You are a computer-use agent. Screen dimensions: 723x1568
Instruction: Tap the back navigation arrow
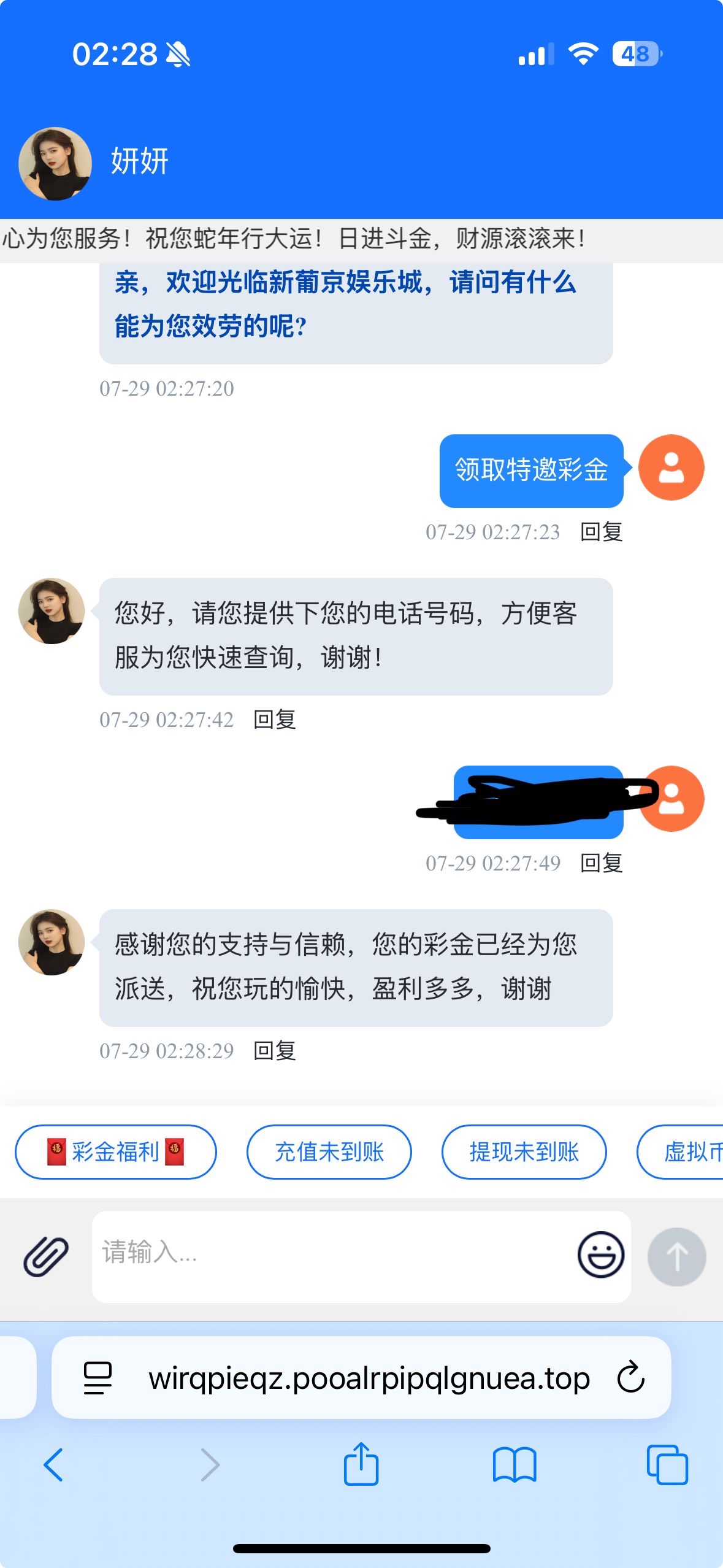[54, 1466]
